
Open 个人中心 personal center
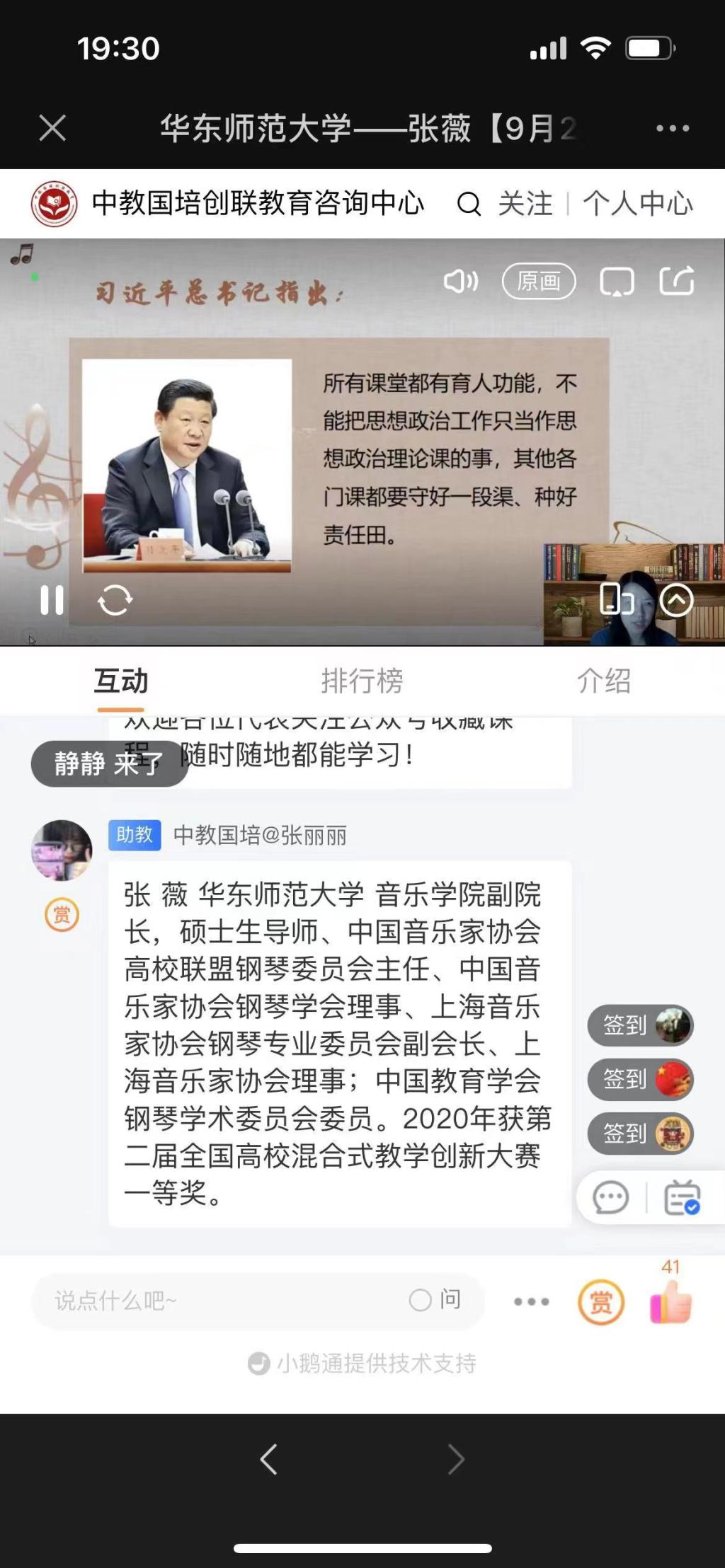637,204
